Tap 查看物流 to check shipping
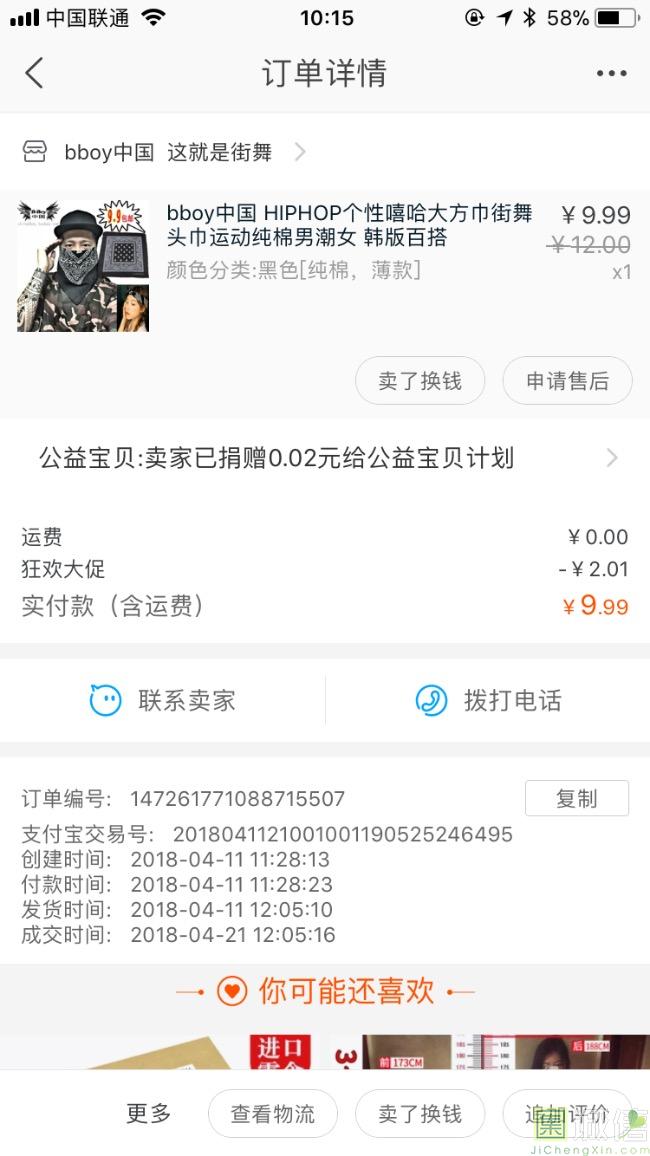 [x=273, y=1114]
